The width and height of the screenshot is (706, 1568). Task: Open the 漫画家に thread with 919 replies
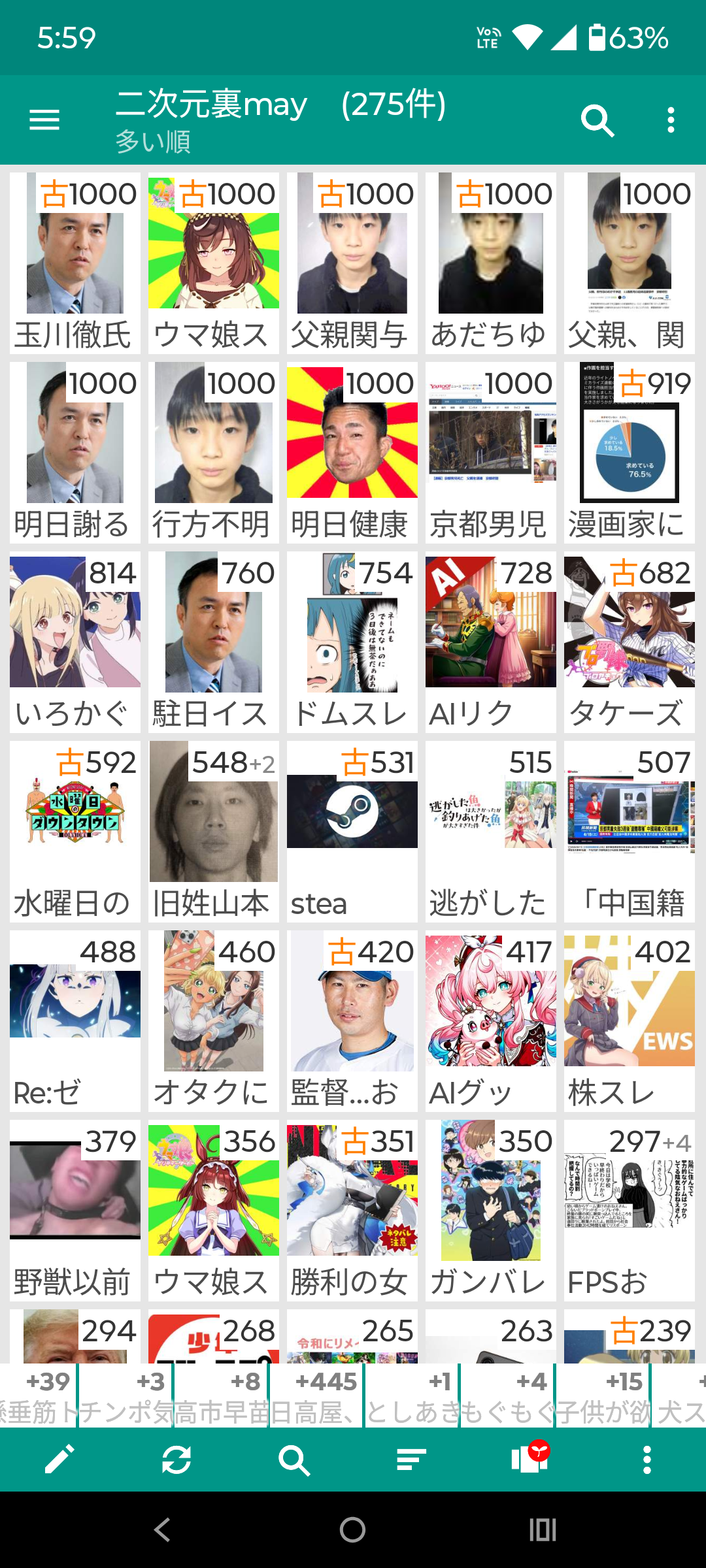(x=630, y=453)
